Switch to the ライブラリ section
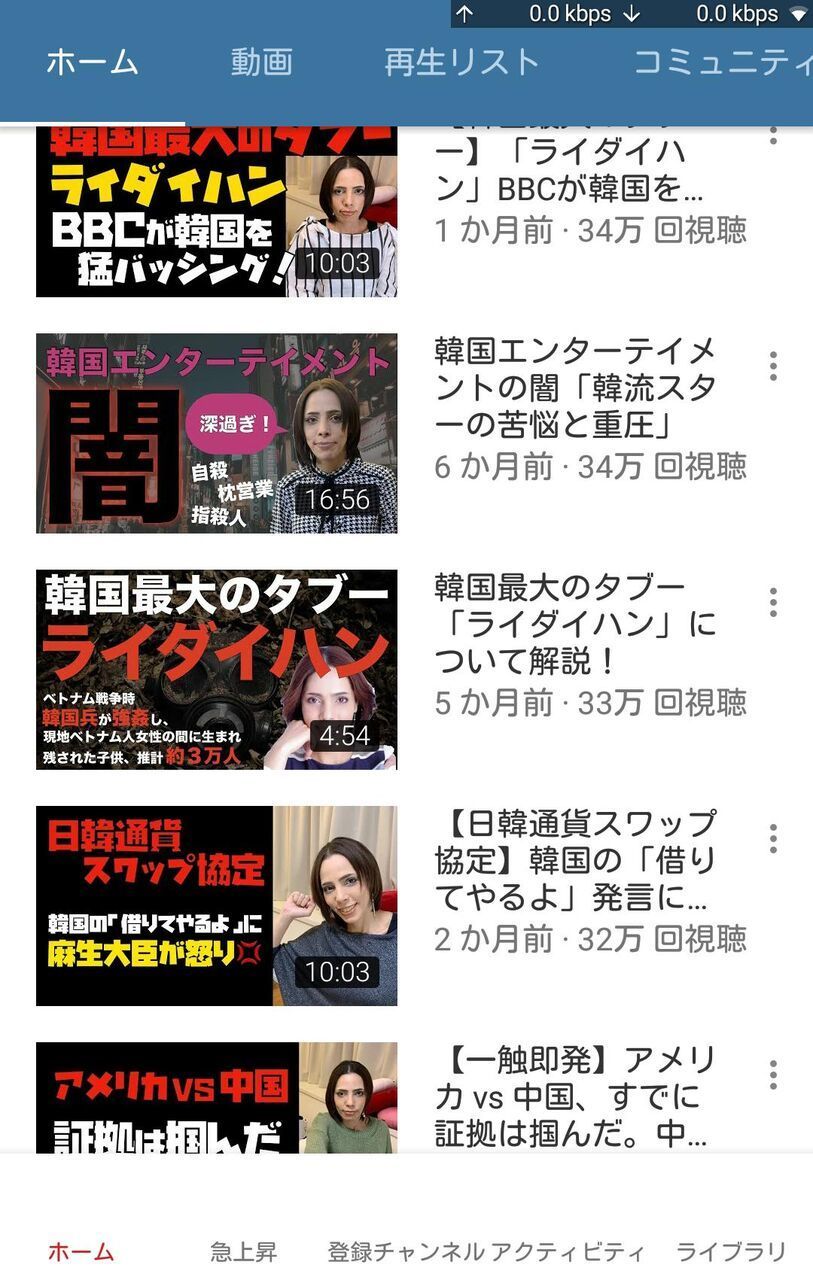The image size is (813, 1280). click(731, 1251)
